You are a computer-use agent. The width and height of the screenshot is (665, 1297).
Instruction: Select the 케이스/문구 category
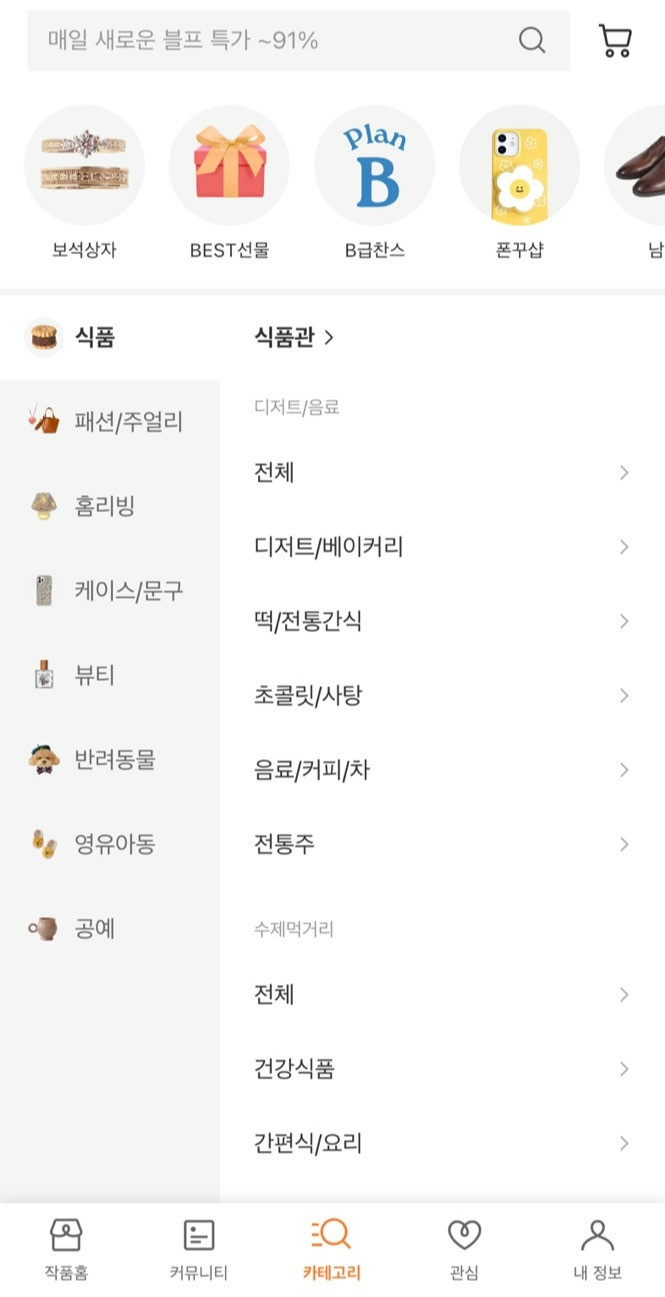point(110,591)
